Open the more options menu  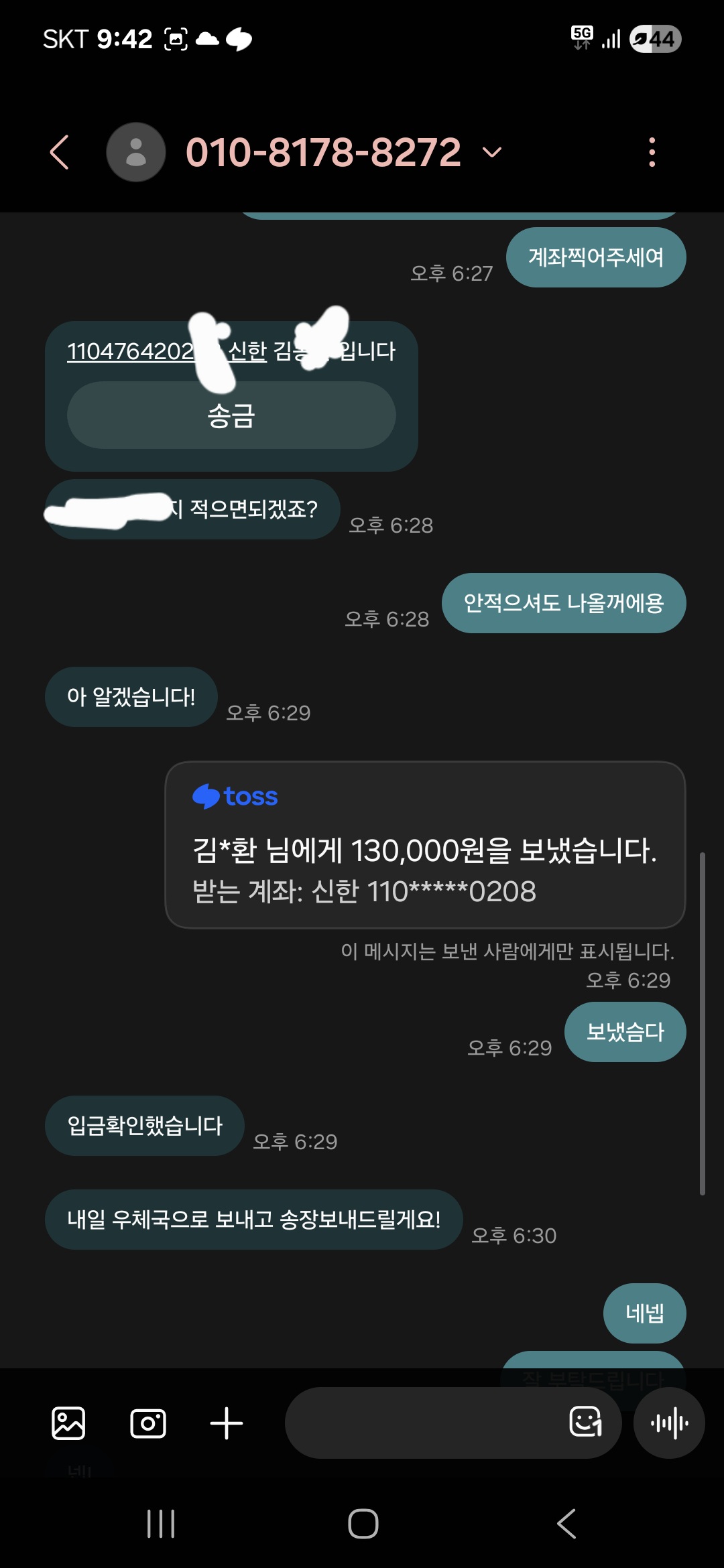652,152
